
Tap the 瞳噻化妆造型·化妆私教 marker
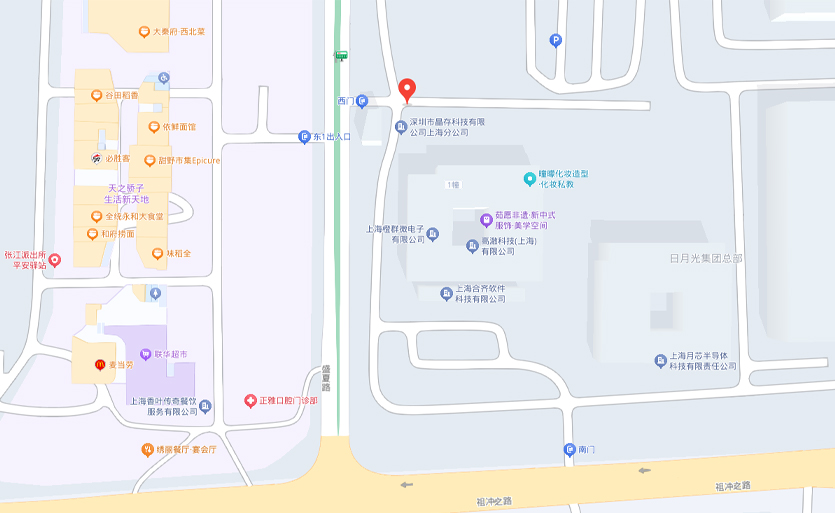tap(530, 179)
